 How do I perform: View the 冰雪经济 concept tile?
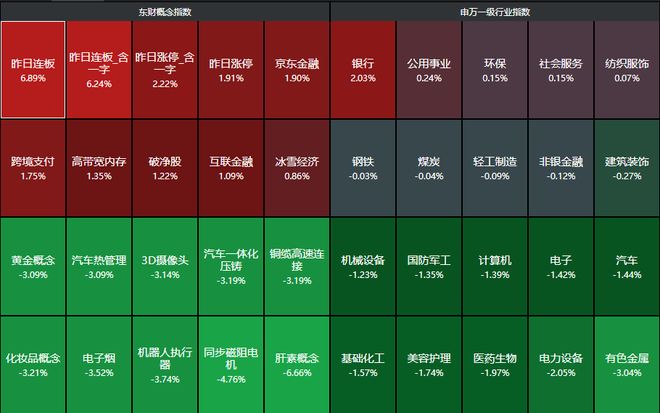(296, 167)
